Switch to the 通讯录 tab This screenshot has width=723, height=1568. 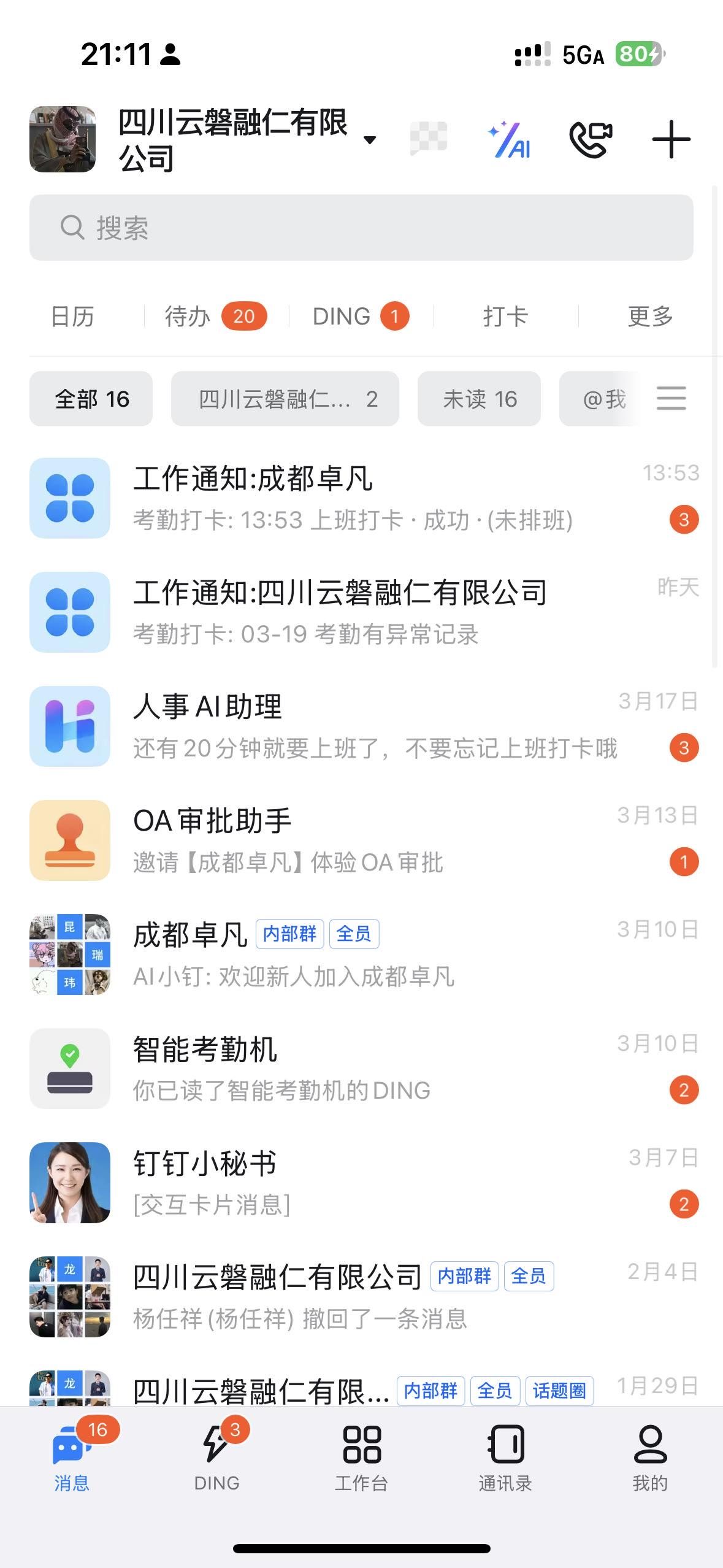tap(505, 1457)
